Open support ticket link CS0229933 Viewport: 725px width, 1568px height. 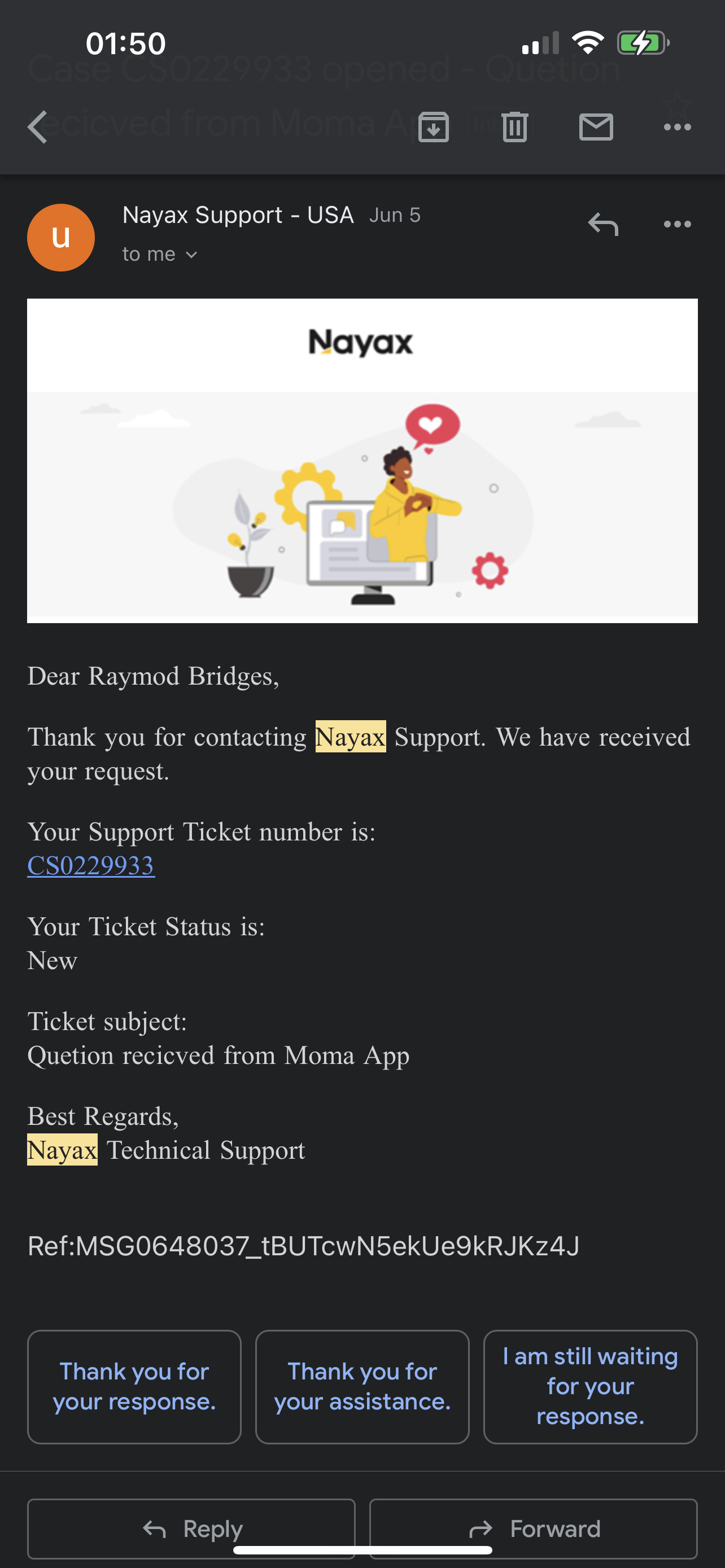[x=91, y=866]
